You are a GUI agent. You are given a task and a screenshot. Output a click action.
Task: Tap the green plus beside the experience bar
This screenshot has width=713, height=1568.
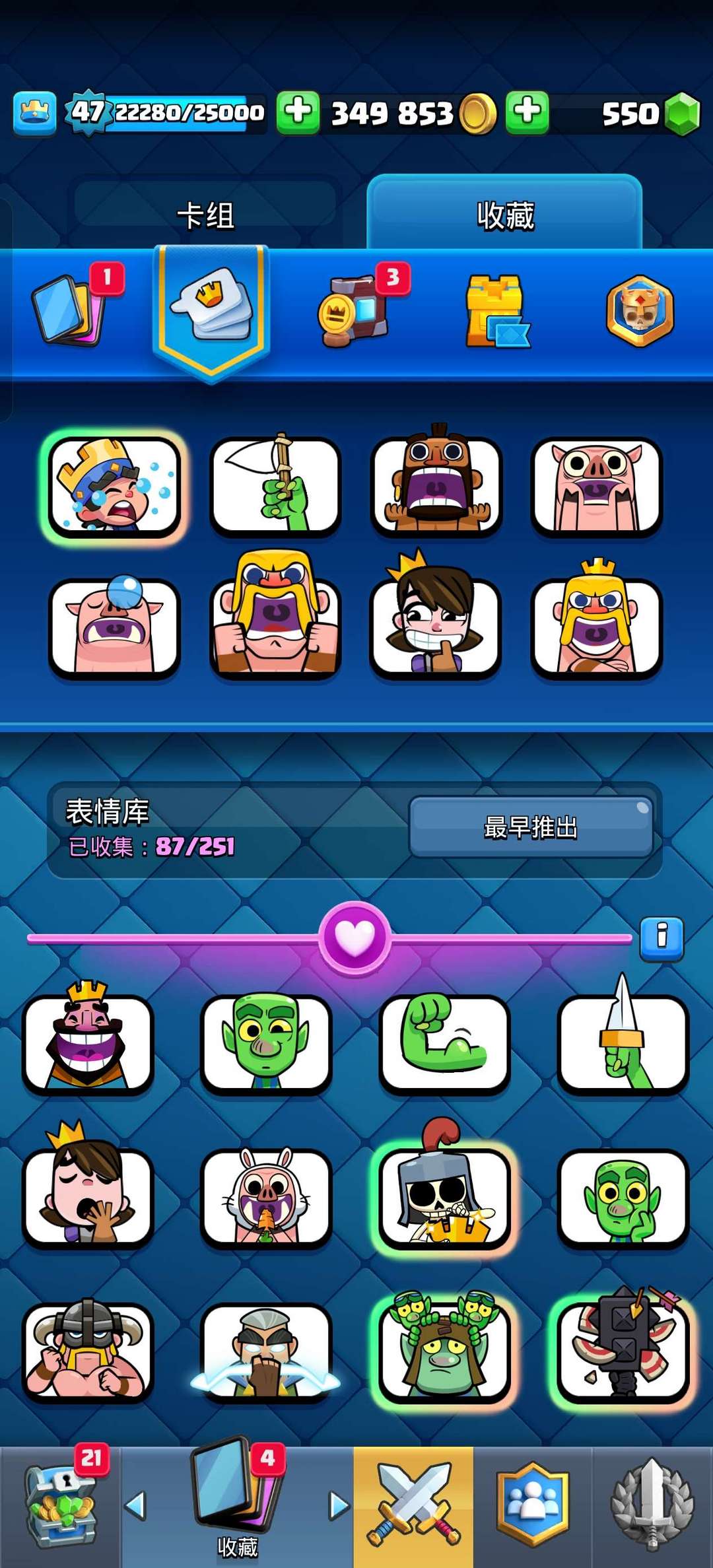(298, 112)
